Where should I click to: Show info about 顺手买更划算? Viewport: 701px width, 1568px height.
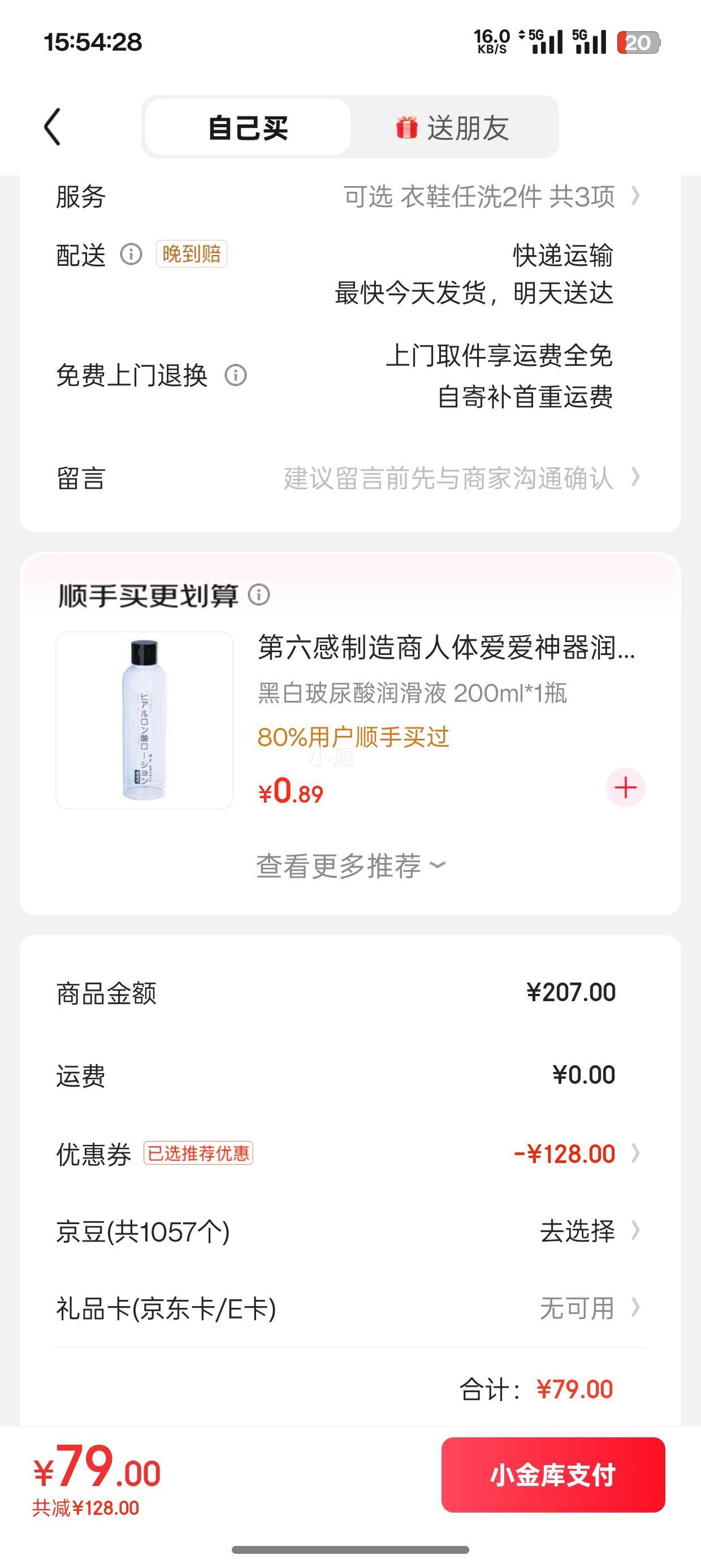pos(259,595)
